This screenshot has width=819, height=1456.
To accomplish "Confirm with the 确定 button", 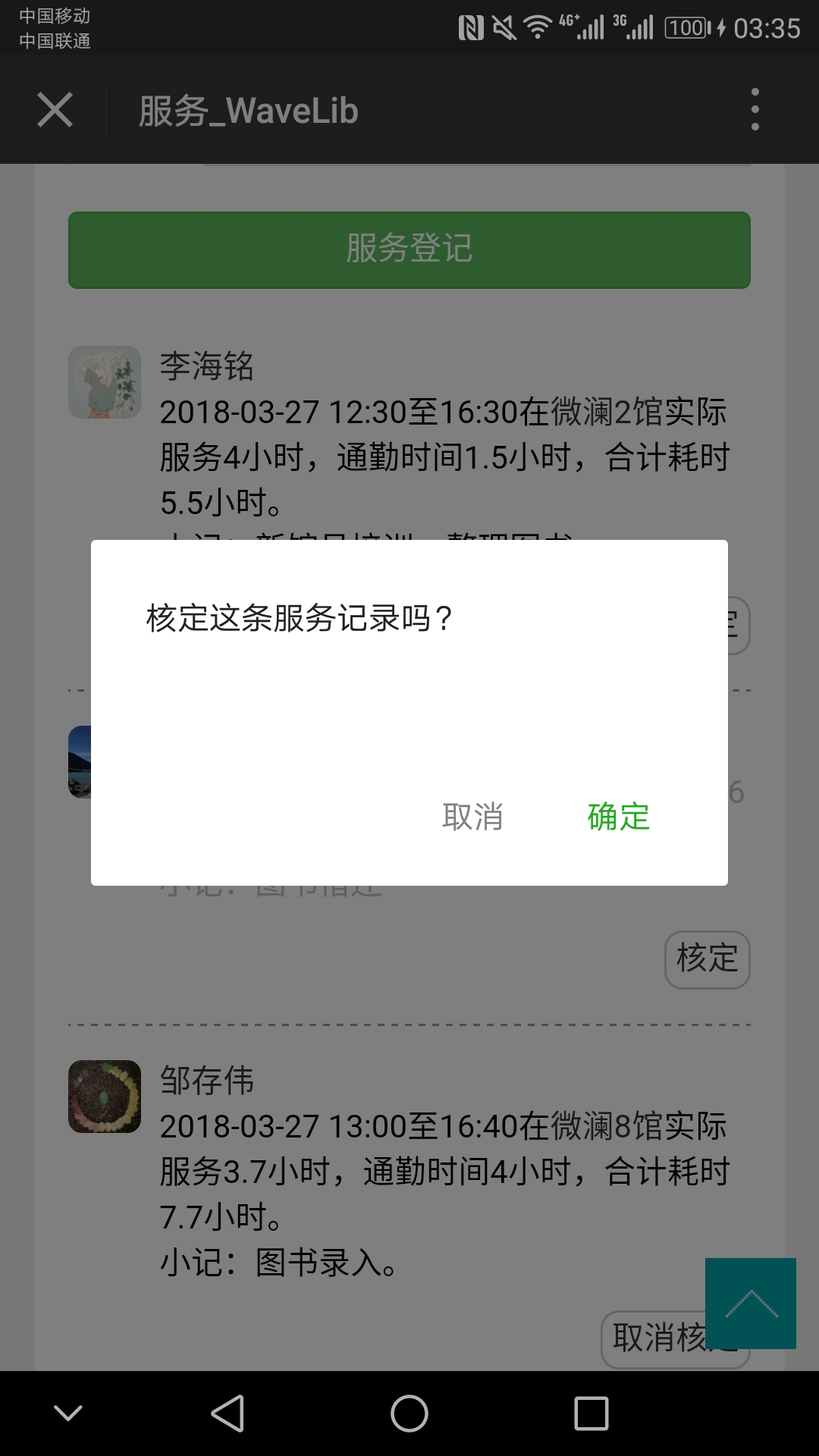I will [x=618, y=817].
